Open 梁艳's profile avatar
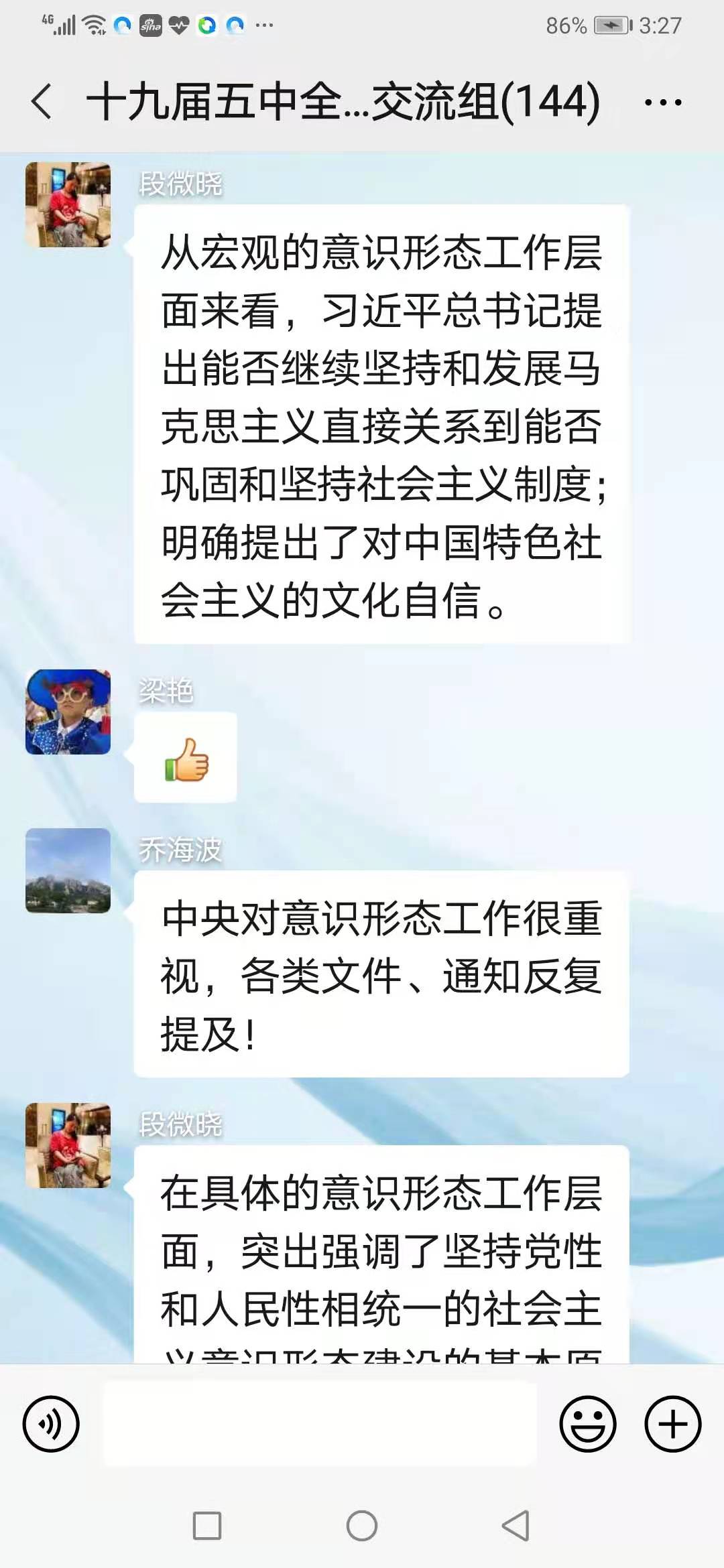Screen dimensions: 724x1568 [x=68, y=712]
